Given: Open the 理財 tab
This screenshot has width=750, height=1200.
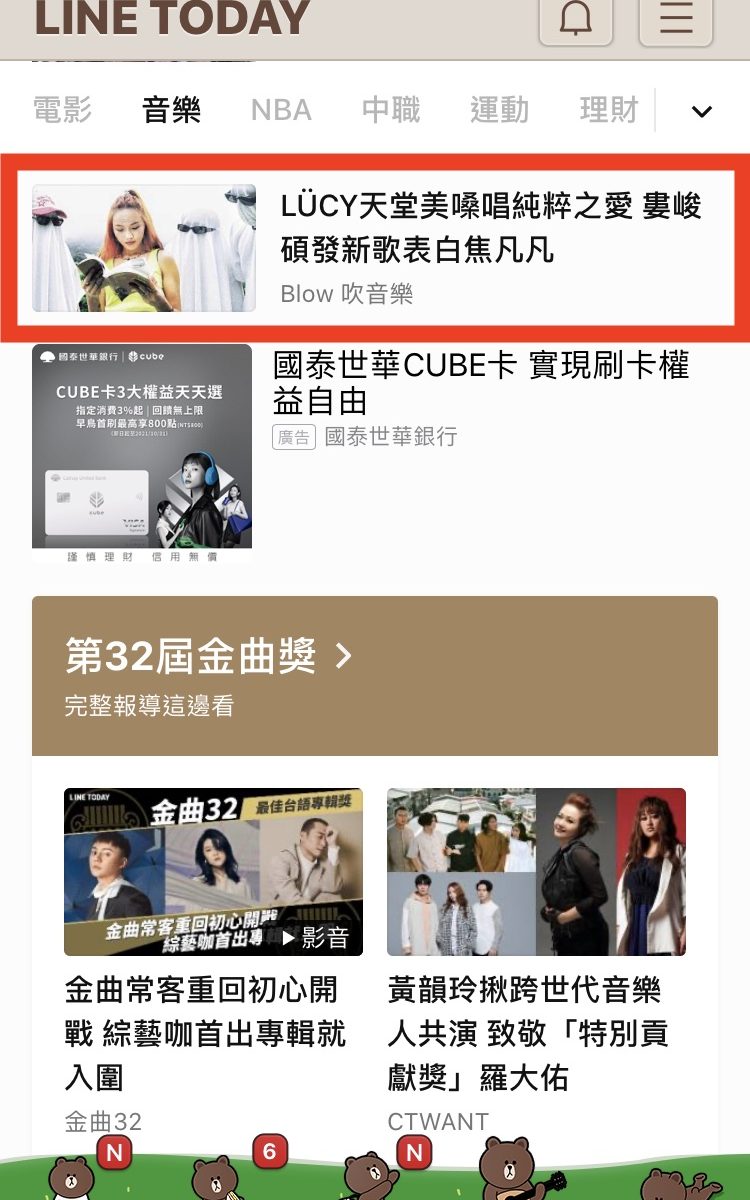Looking at the screenshot, I should tap(608, 110).
